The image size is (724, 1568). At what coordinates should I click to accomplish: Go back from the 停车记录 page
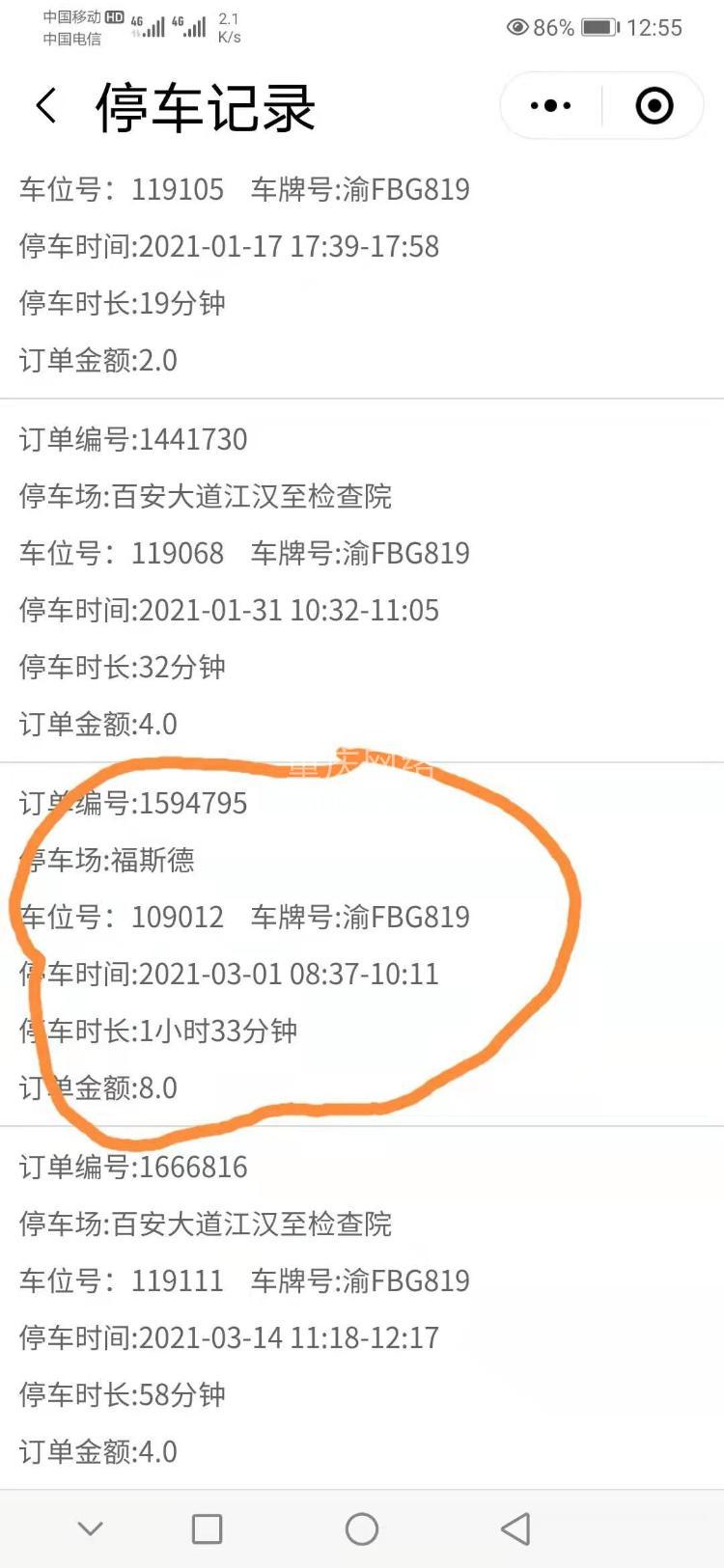coord(46,105)
